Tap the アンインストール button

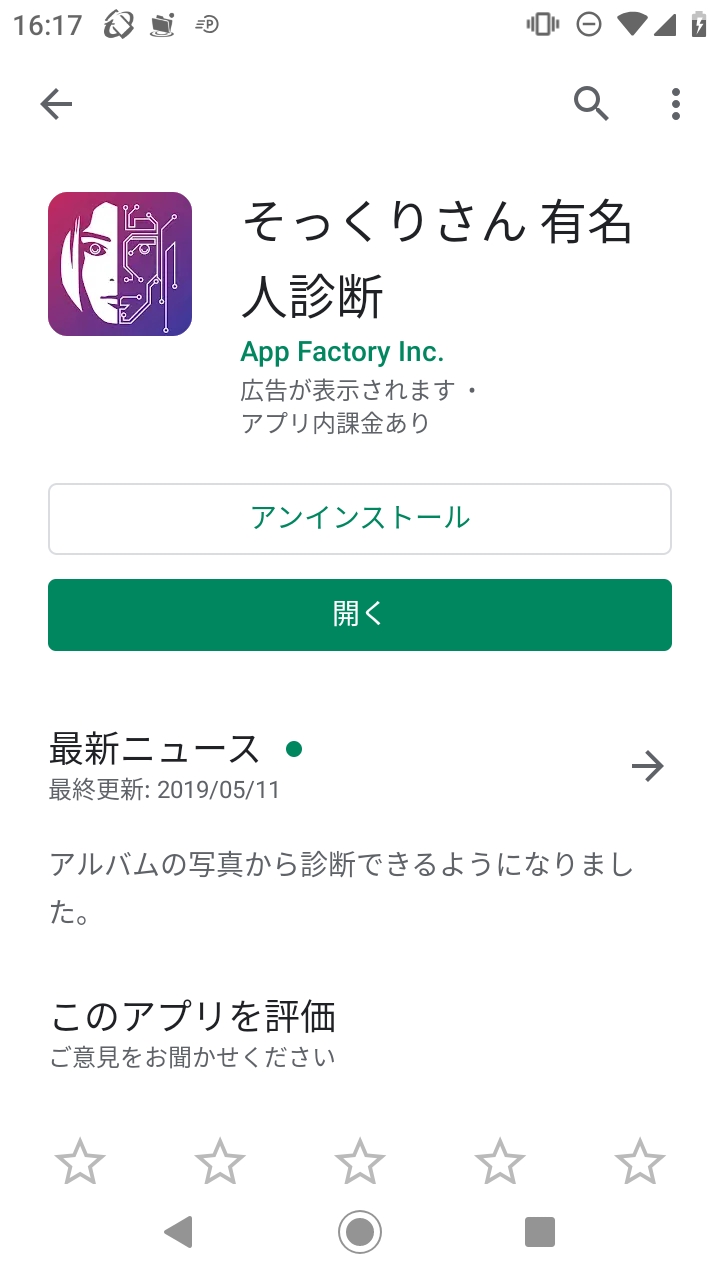[x=360, y=518]
